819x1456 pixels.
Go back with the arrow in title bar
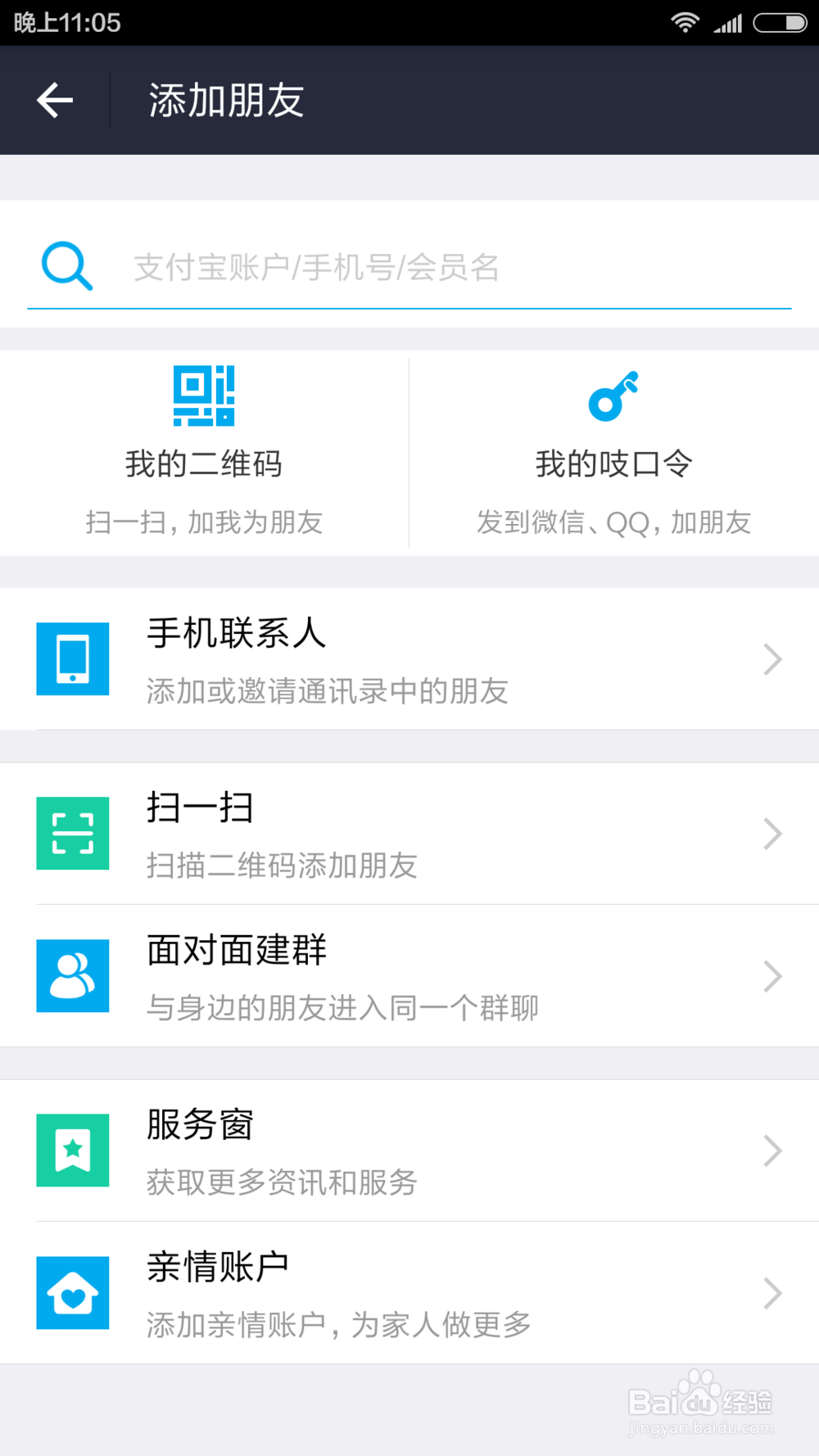pyautogui.click(x=54, y=99)
